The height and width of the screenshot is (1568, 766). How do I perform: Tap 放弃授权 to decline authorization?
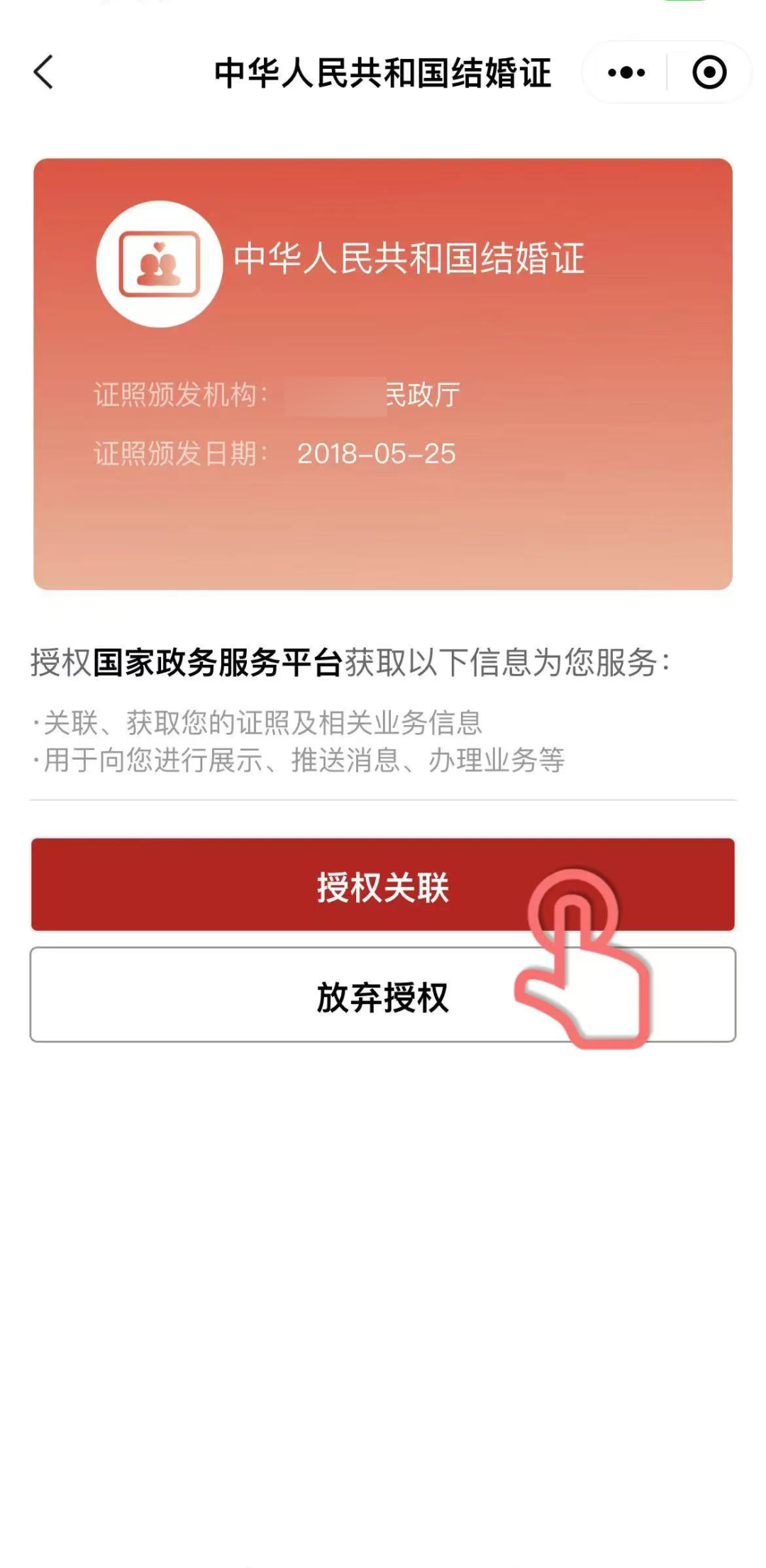click(x=383, y=995)
